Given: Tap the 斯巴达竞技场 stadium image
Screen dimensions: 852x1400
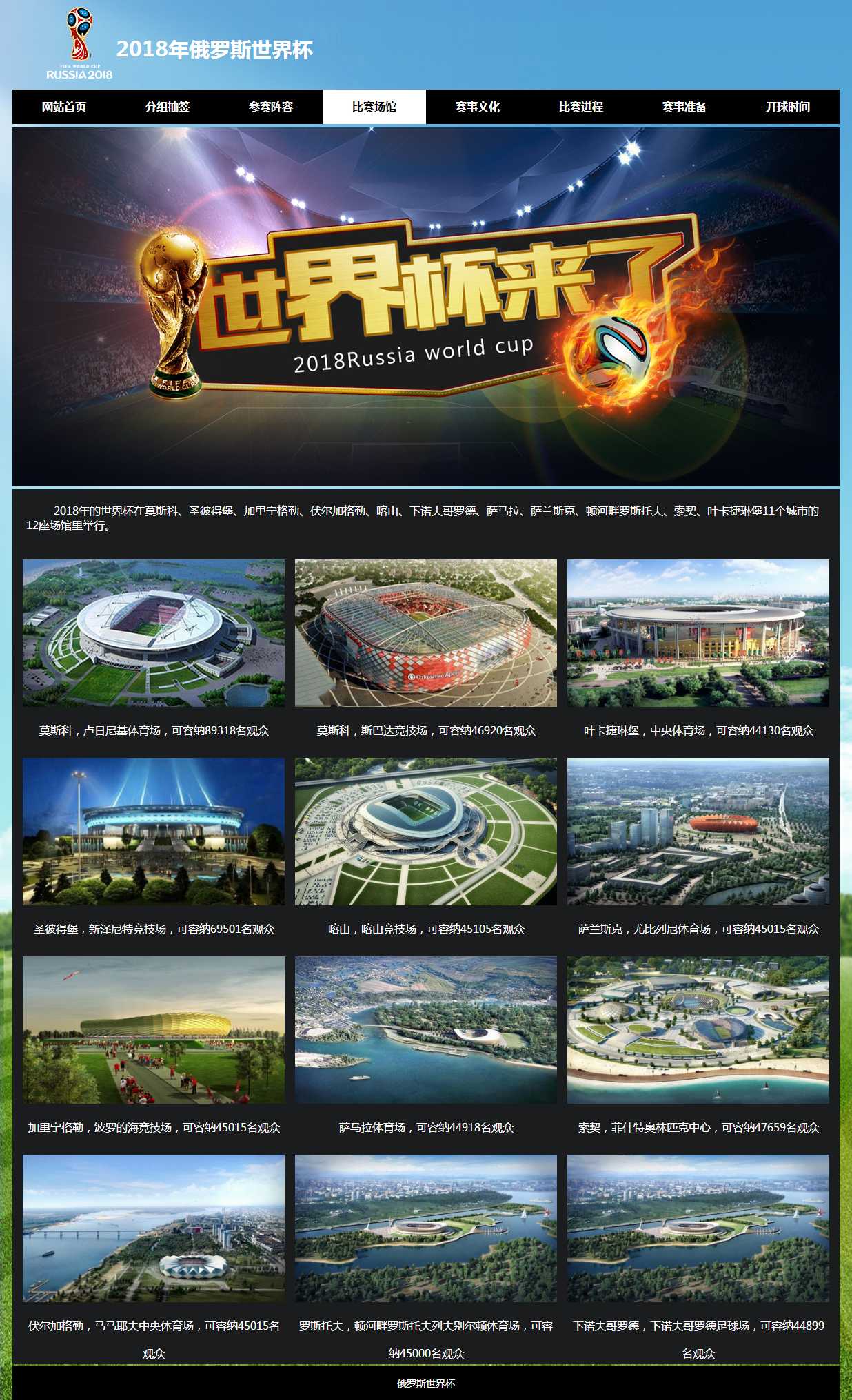Looking at the screenshot, I should click(x=425, y=632).
